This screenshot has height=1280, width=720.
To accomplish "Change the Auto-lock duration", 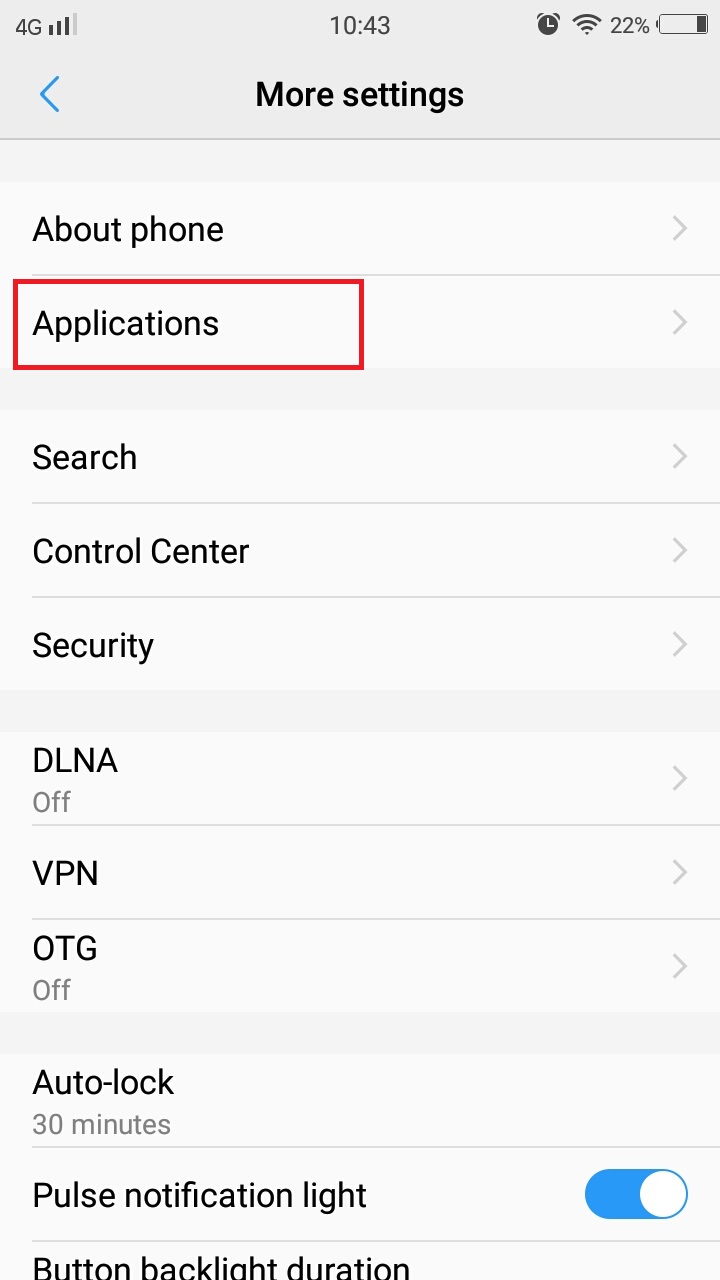I will pyautogui.click(x=360, y=1100).
